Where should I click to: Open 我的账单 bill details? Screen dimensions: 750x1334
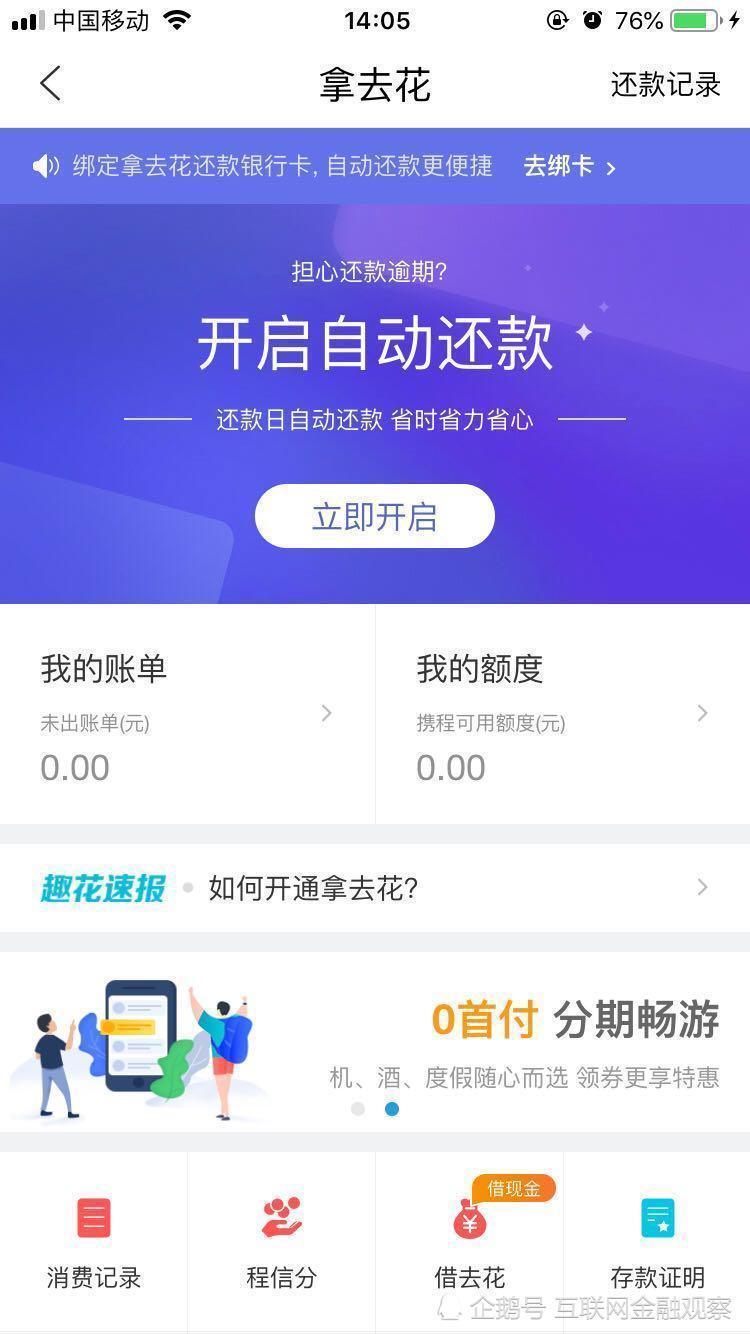tap(187, 714)
